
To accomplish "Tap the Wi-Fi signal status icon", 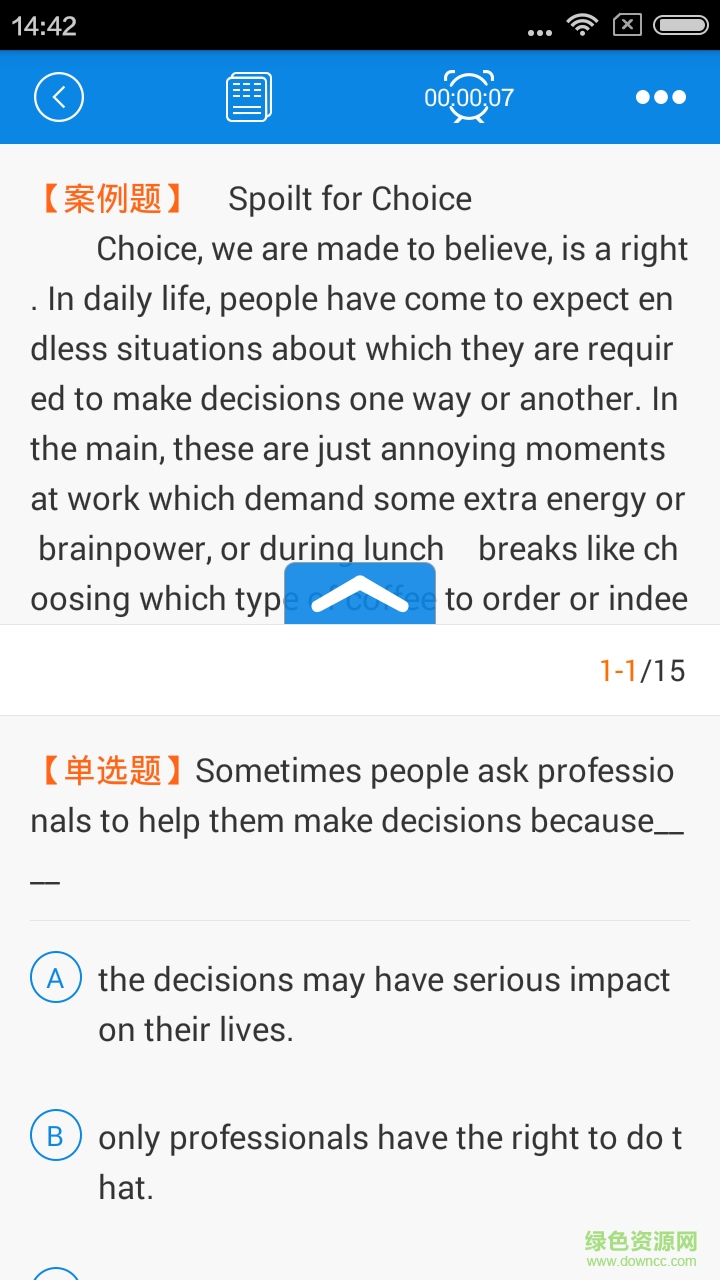I will coord(582,23).
